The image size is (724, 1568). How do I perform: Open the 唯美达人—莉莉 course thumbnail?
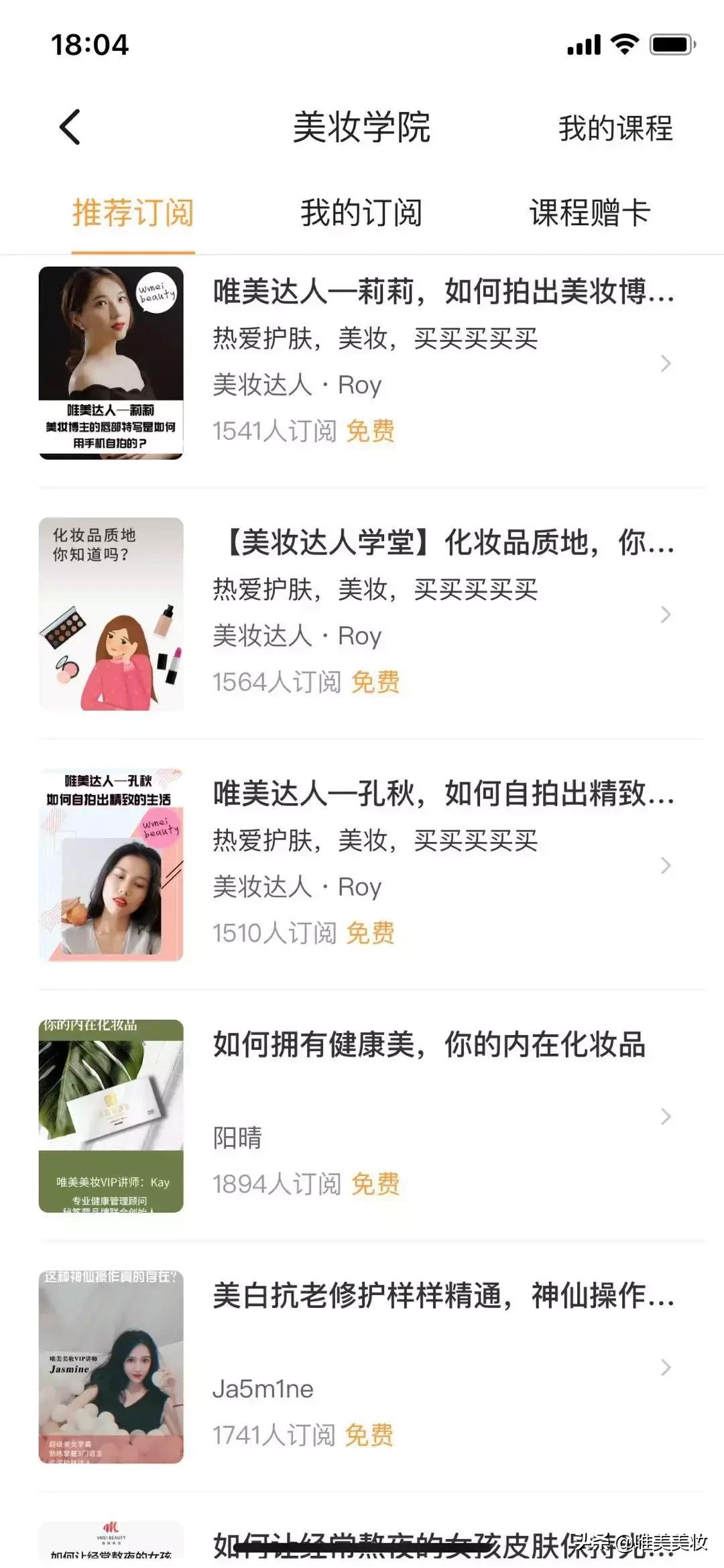[x=111, y=362]
